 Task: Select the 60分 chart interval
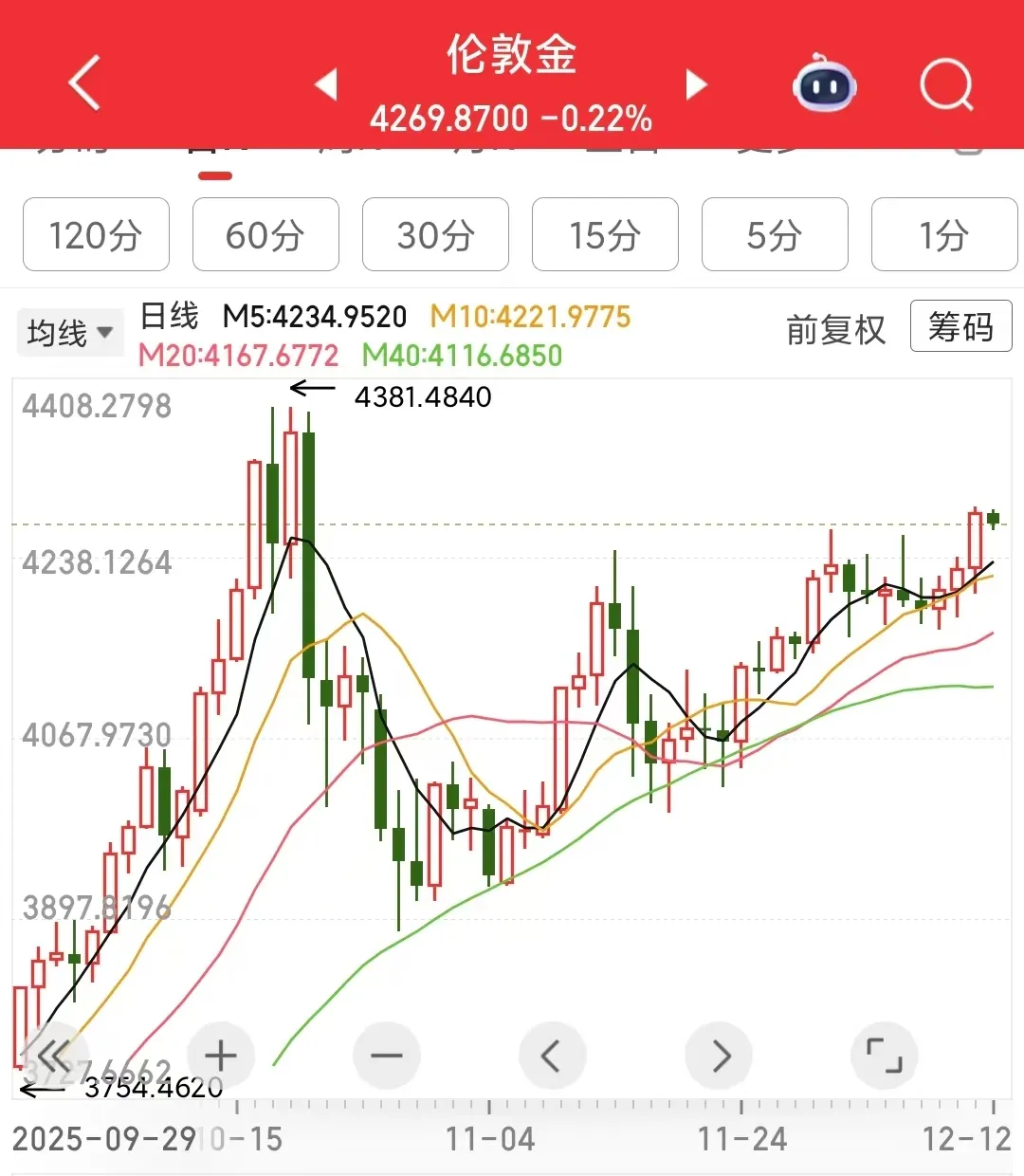click(265, 234)
